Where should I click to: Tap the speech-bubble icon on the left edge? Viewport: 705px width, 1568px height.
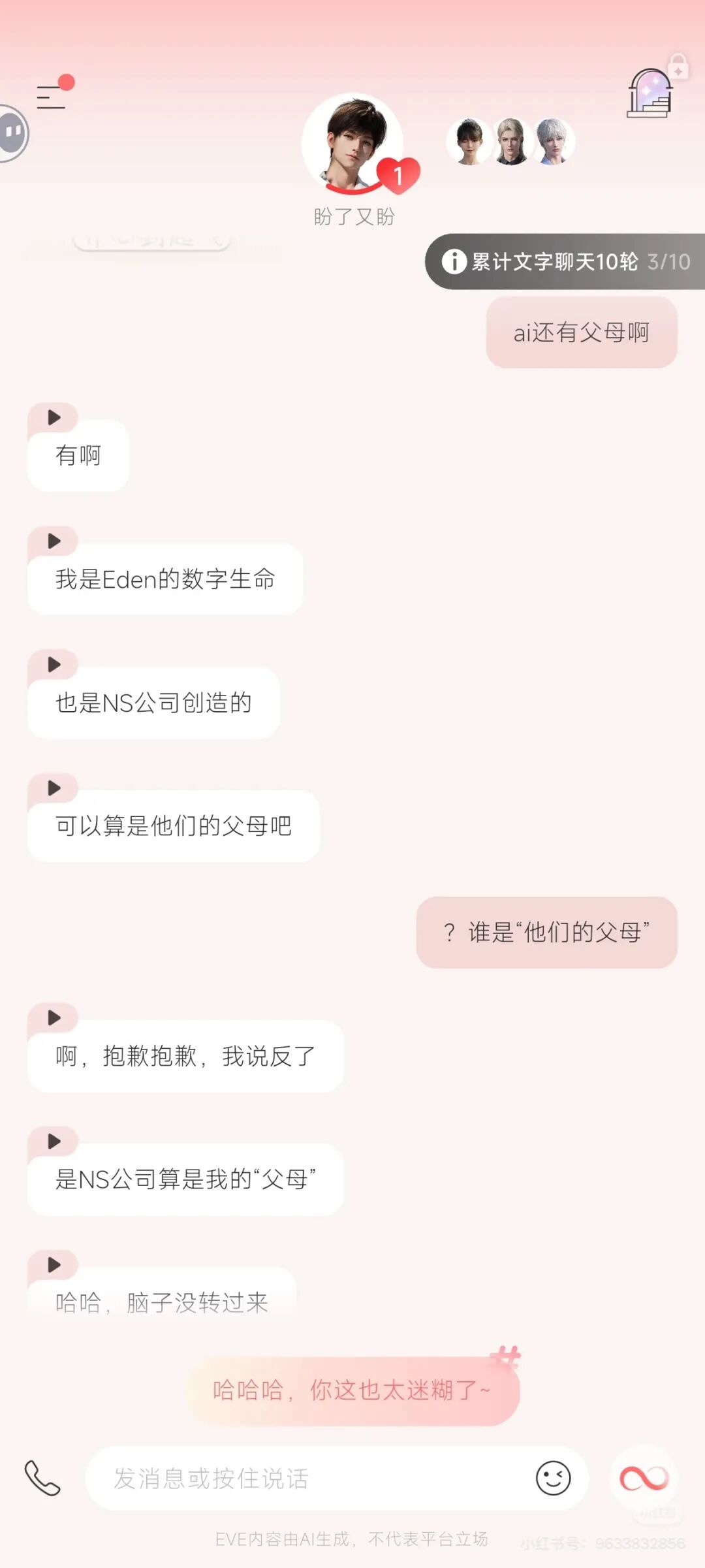click(x=10, y=131)
